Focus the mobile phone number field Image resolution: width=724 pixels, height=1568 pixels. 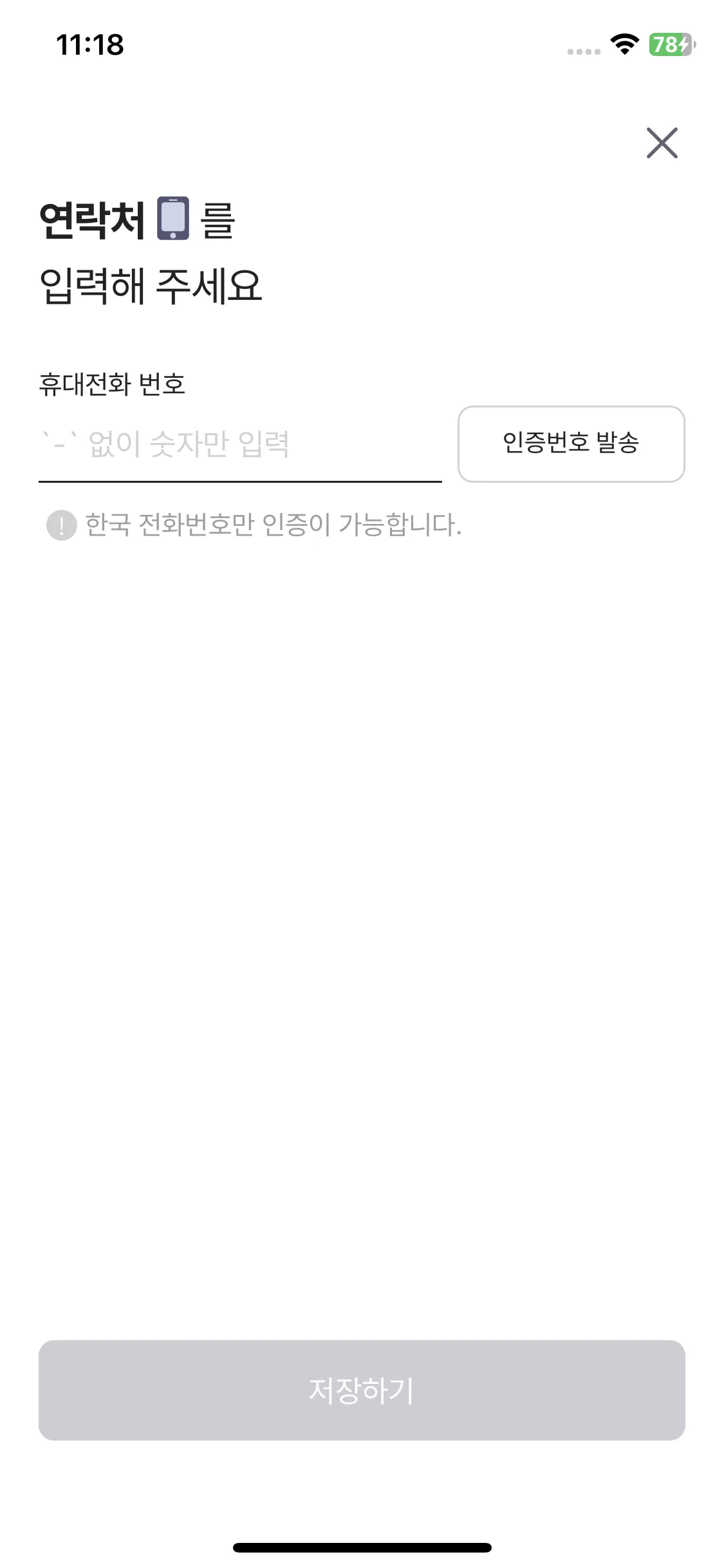point(240,444)
